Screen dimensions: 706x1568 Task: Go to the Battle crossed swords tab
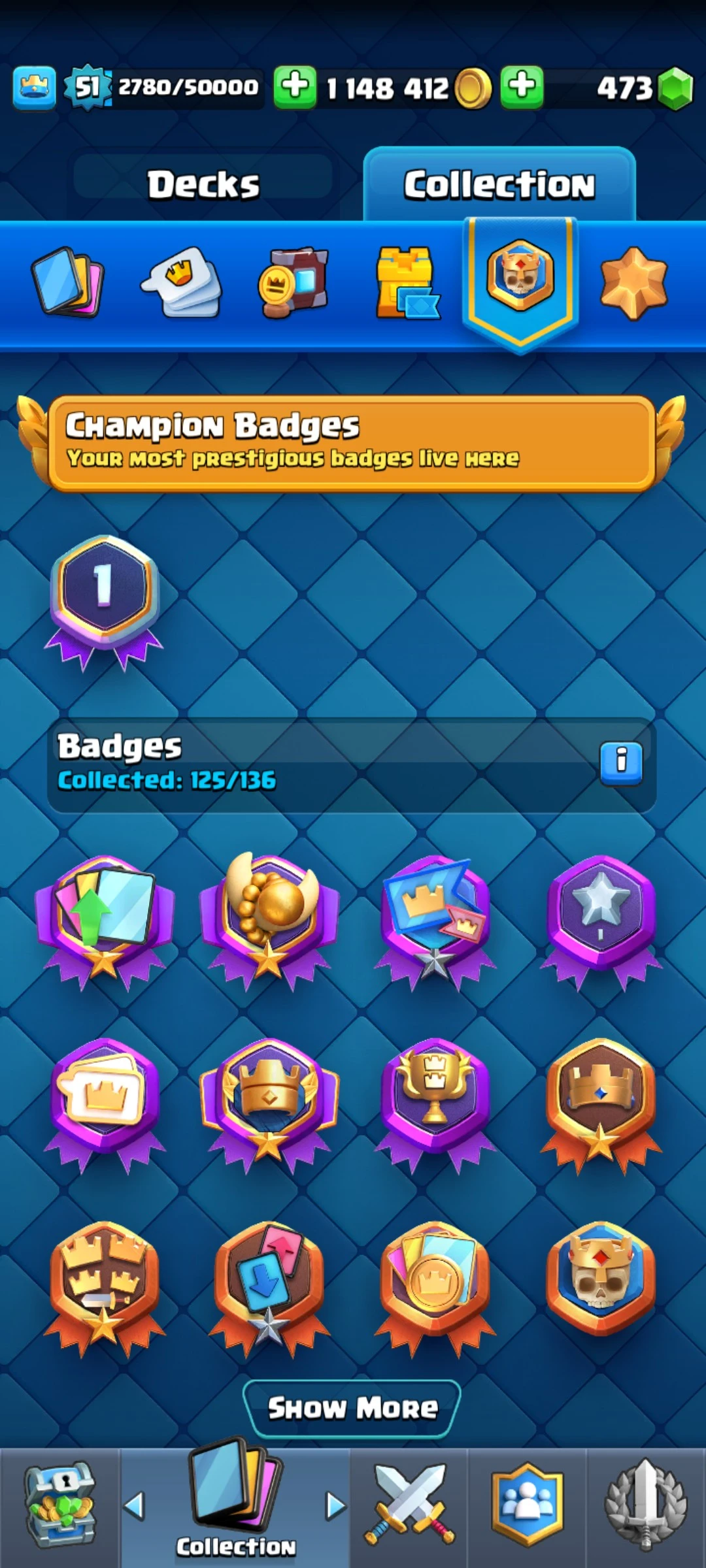[x=409, y=1506]
